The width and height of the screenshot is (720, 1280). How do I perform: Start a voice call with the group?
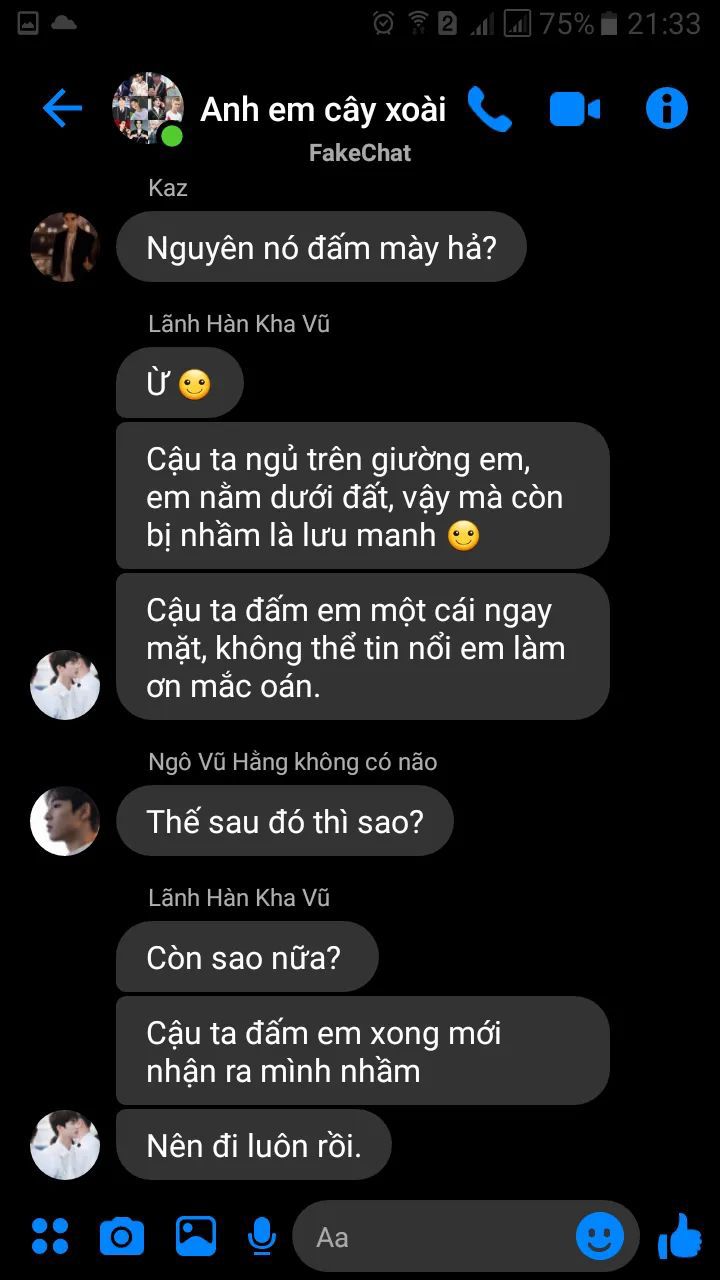(488, 109)
